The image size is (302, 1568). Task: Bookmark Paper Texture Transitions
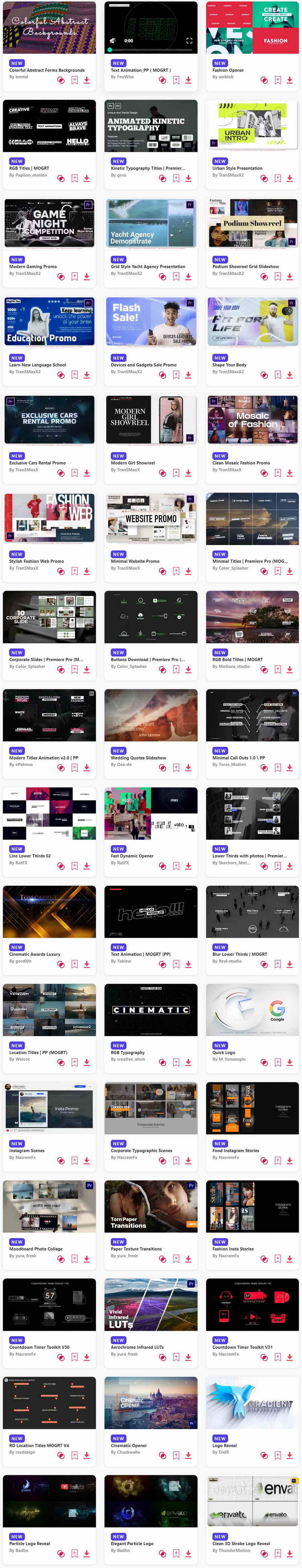[x=175, y=1259]
